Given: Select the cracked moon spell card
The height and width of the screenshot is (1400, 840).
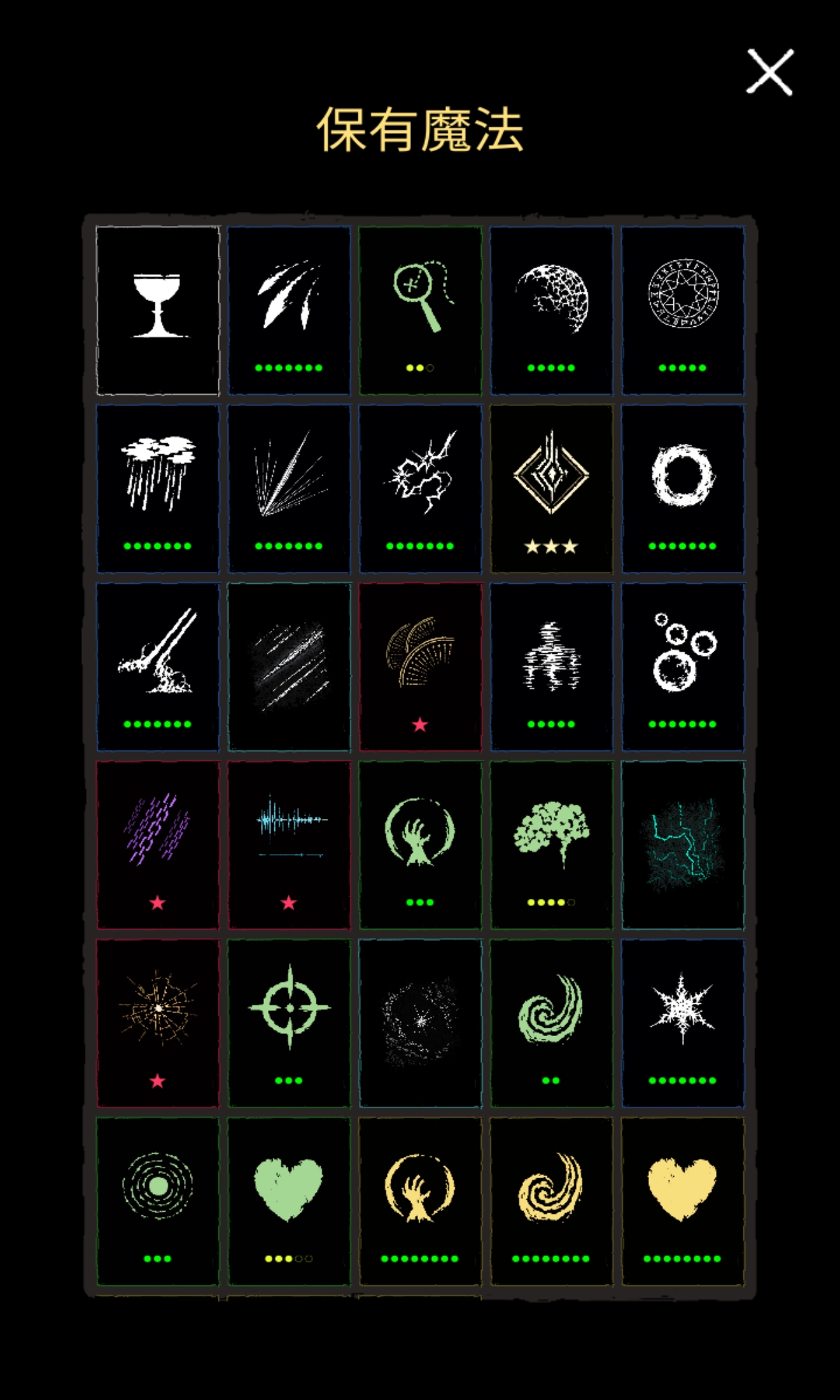Looking at the screenshot, I should (x=551, y=310).
